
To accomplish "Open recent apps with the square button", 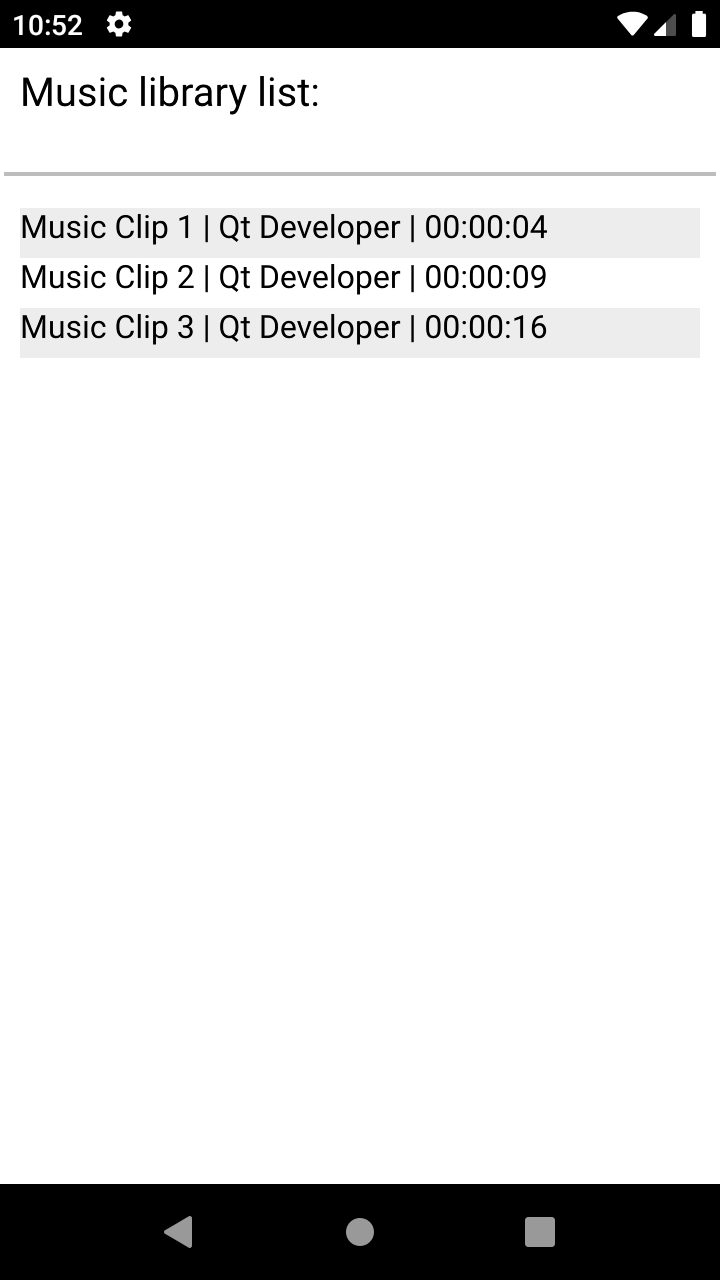I will point(539,1231).
